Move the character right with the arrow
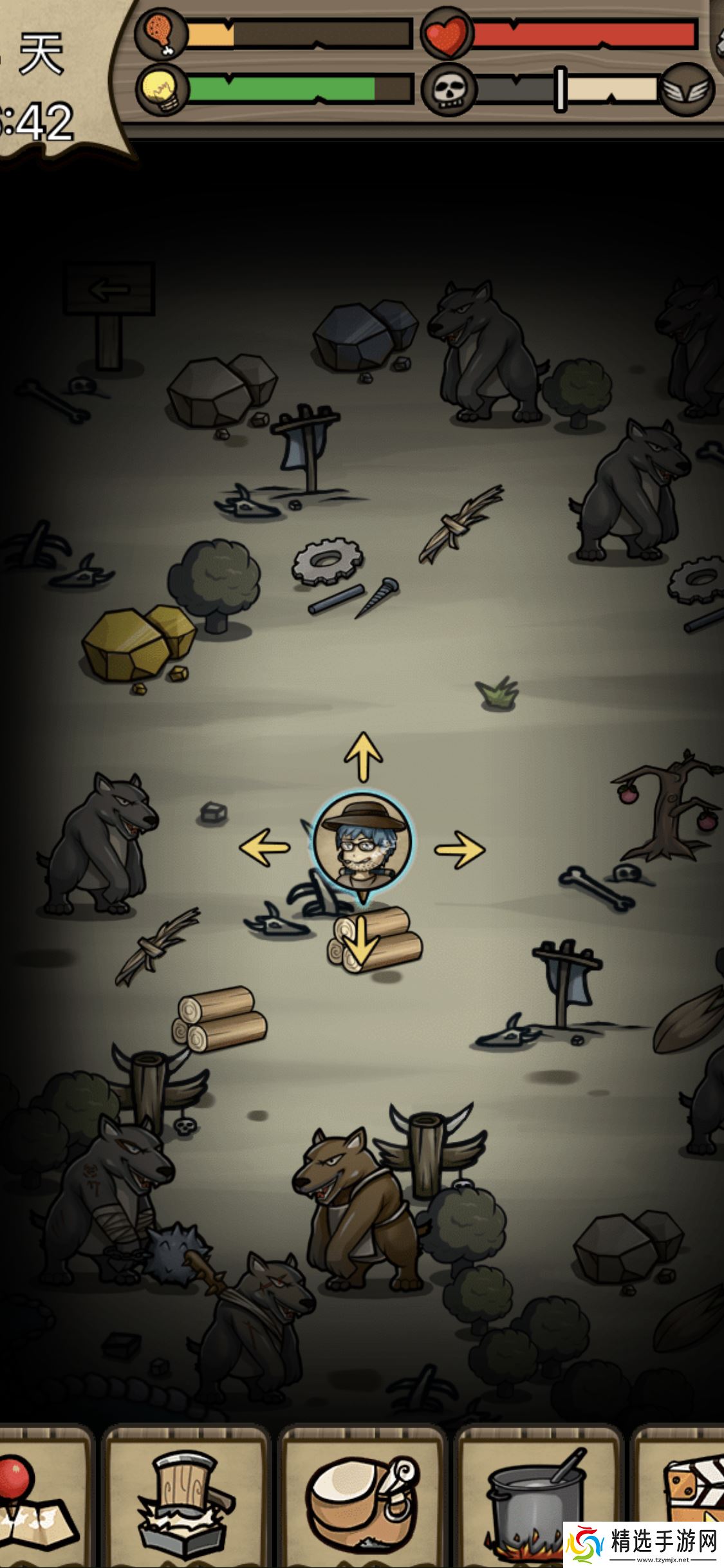The image size is (724, 1568). [x=459, y=850]
